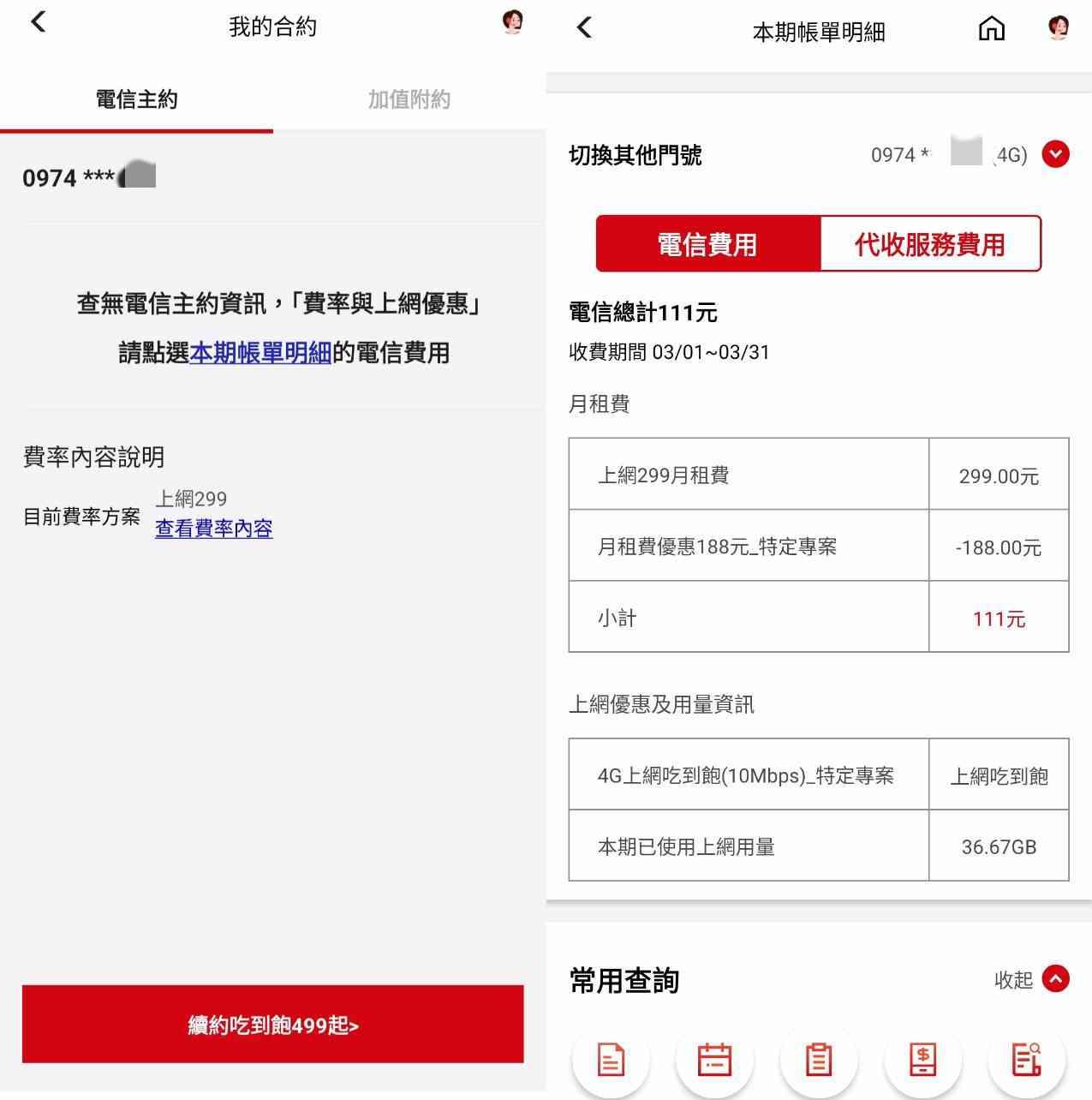Select the 電信費用 segment
Viewport: 1092px width, 1100px height.
tap(707, 244)
